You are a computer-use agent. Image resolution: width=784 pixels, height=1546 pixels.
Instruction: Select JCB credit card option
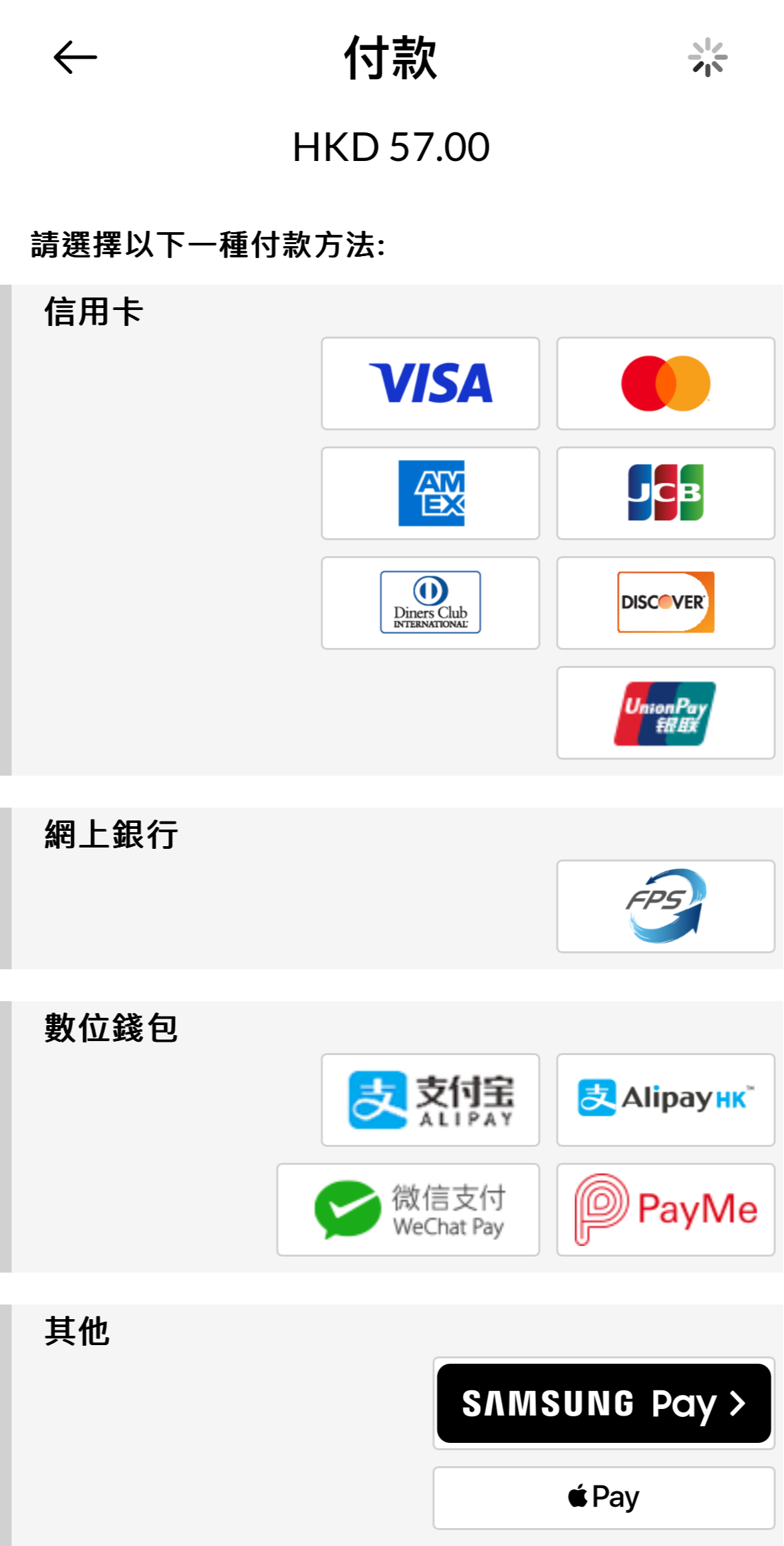[666, 493]
